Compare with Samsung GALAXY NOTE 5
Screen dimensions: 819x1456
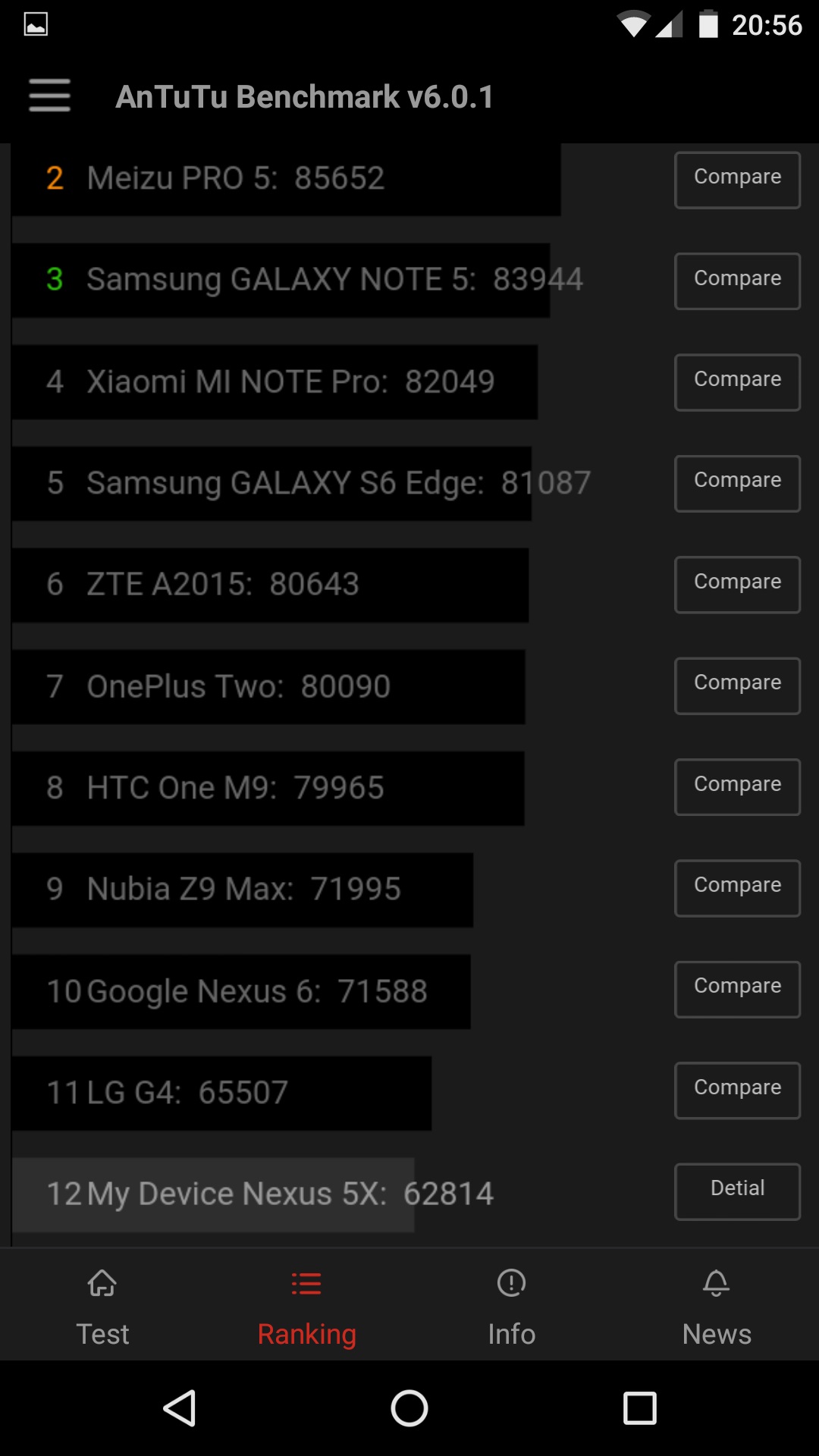click(737, 281)
